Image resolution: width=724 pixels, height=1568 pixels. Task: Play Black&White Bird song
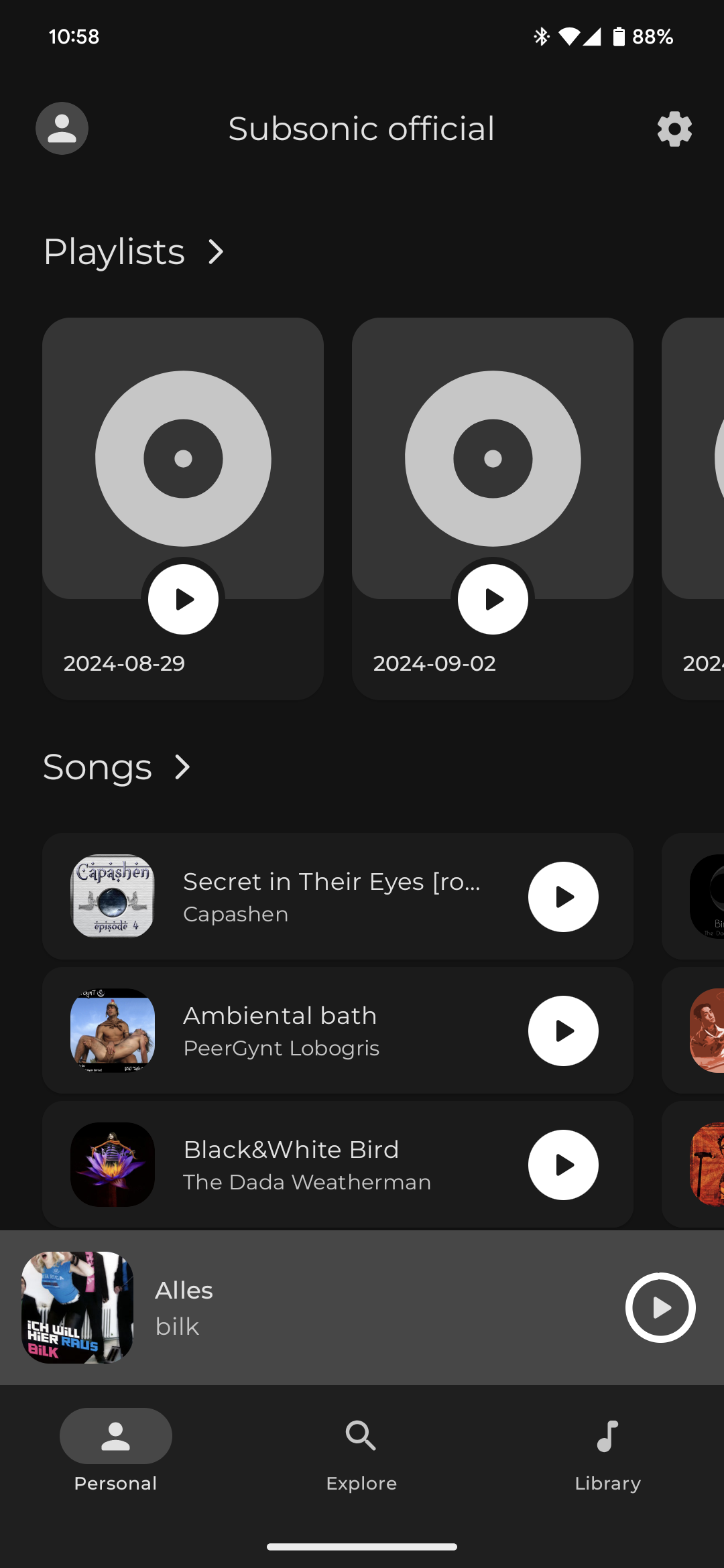pyautogui.click(x=563, y=1165)
